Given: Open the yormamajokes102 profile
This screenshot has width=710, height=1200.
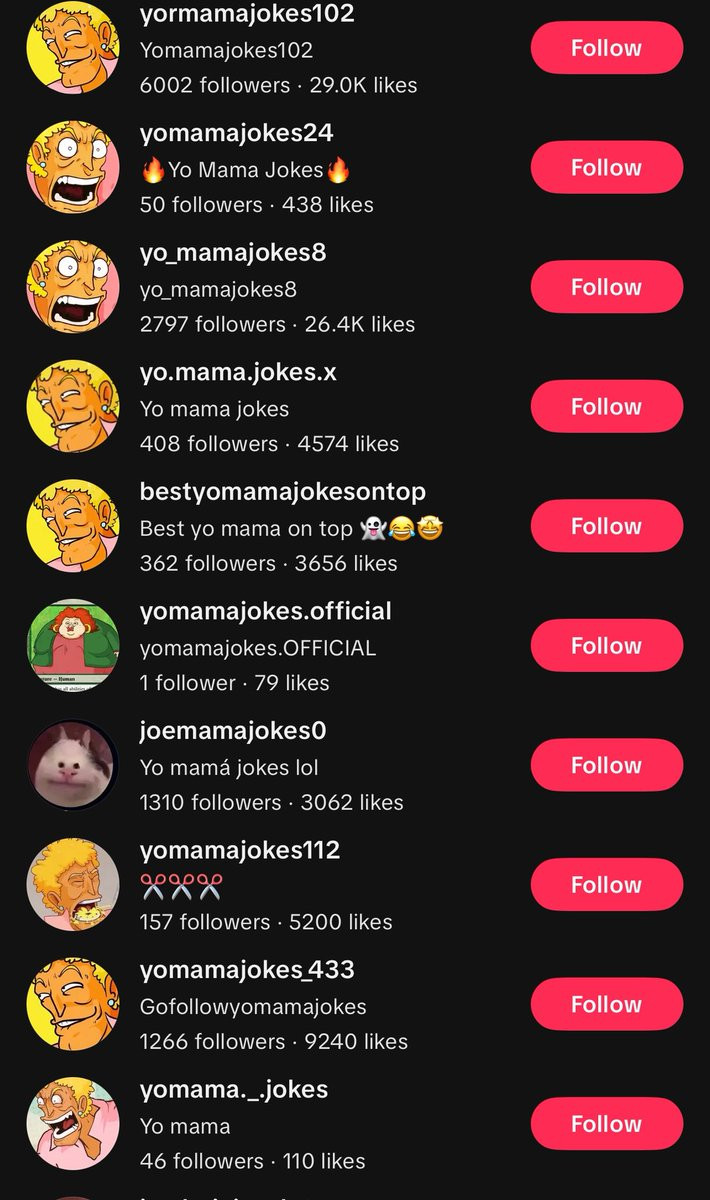Looking at the screenshot, I should [247, 15].
